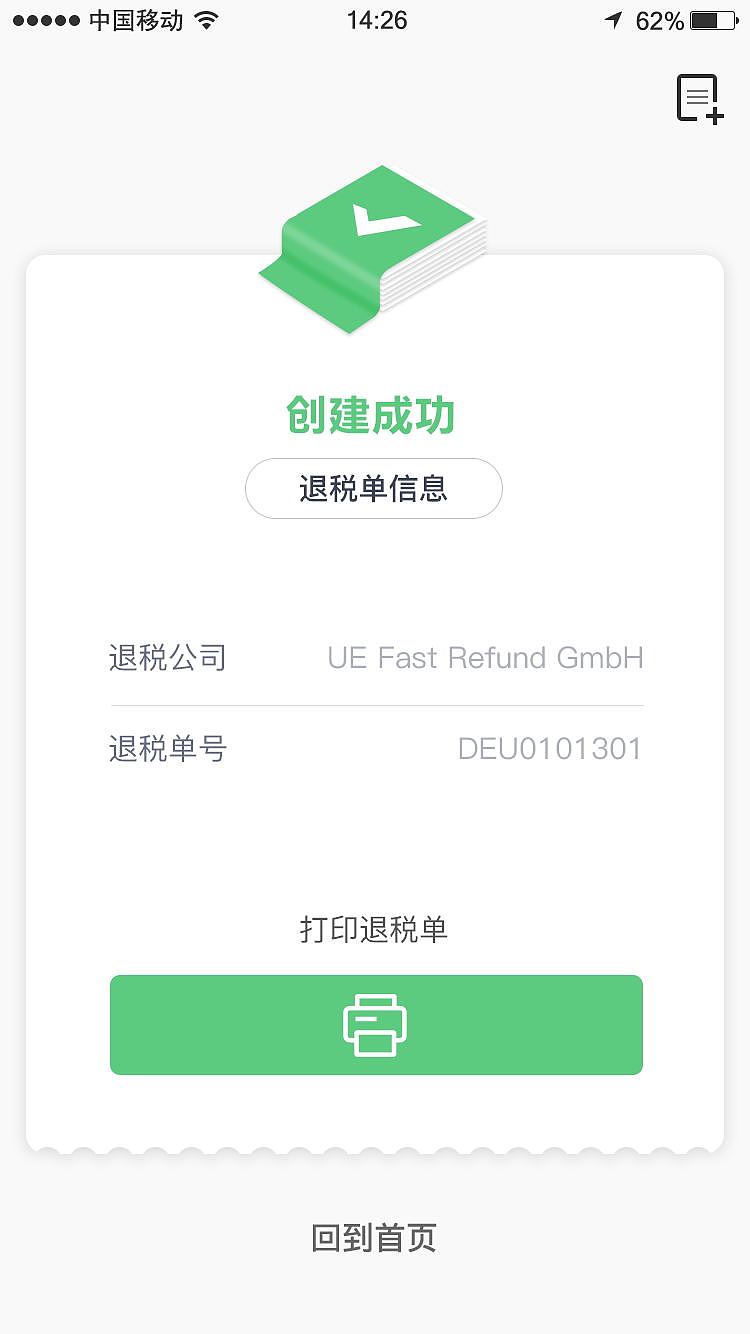
Task: Tap the 回到首页 link at bottom
Action: coord(374,1238)
